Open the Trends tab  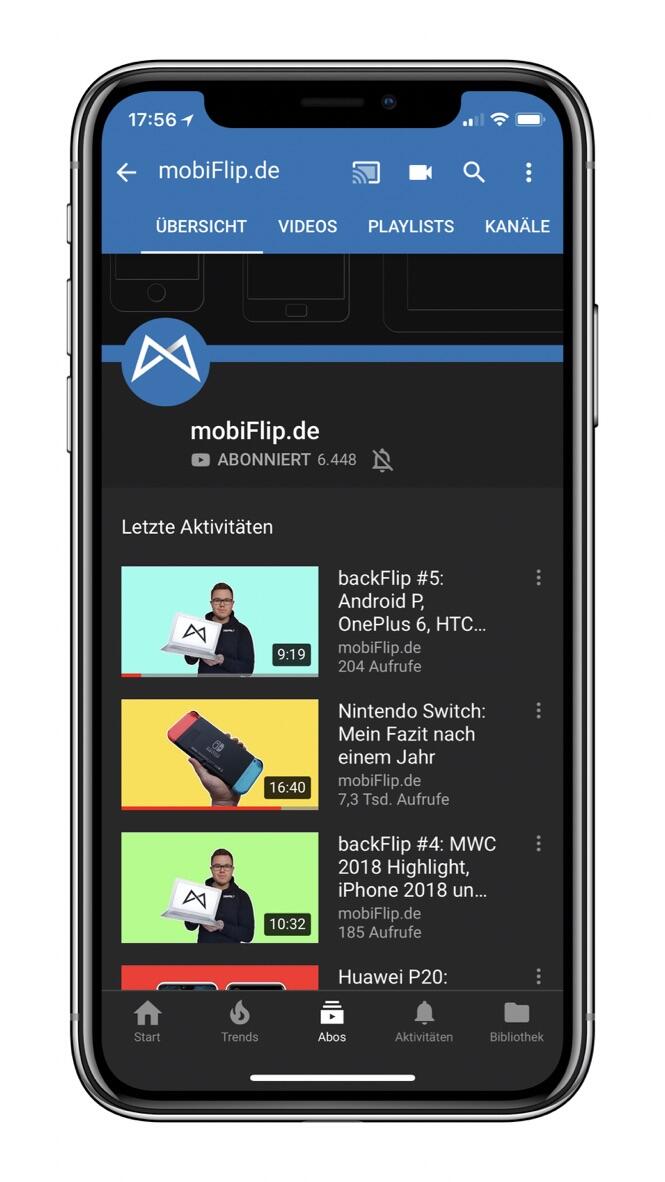(x=239, y=1021)
